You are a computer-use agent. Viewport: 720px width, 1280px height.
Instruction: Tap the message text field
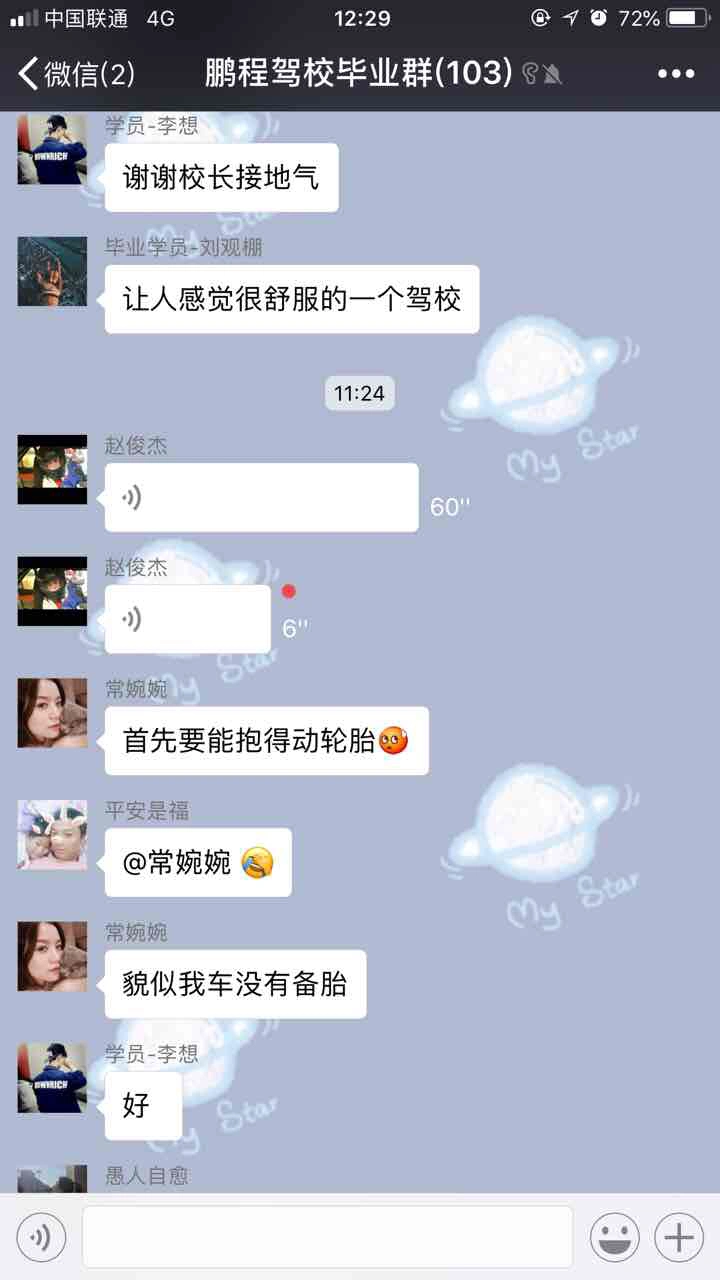pyautogui.click(x=327, y=1238)
